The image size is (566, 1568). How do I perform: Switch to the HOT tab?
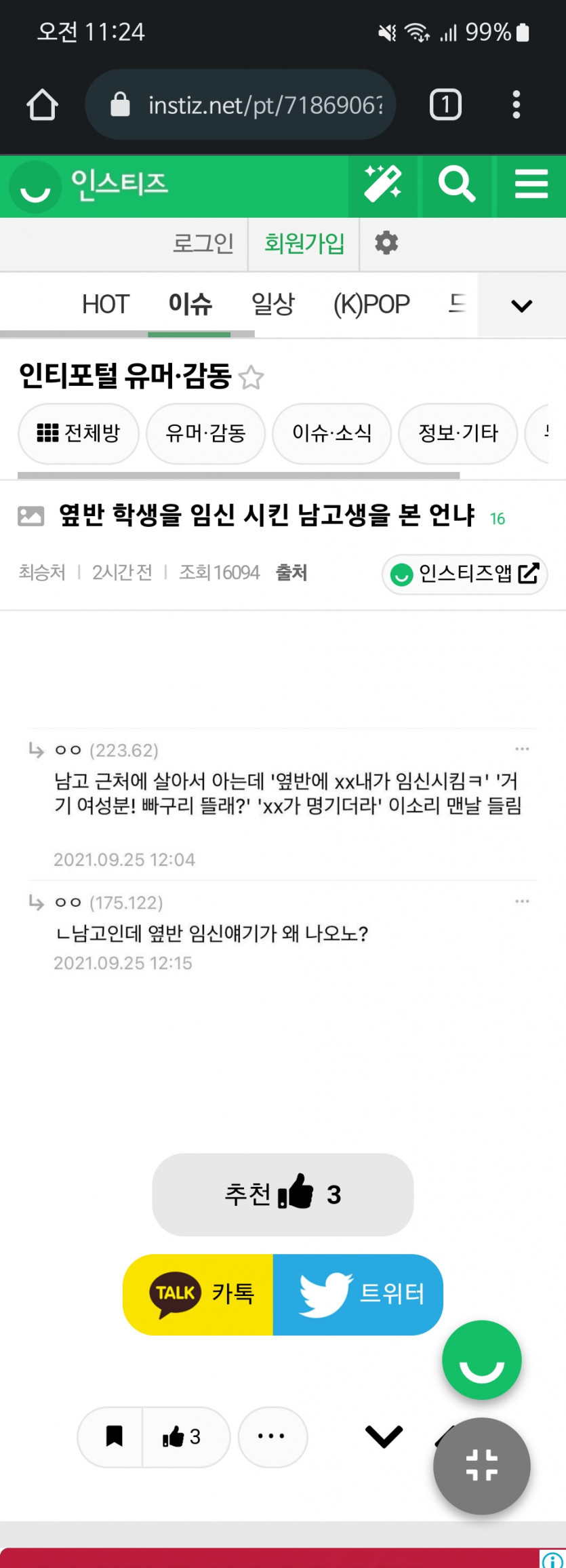106,305
